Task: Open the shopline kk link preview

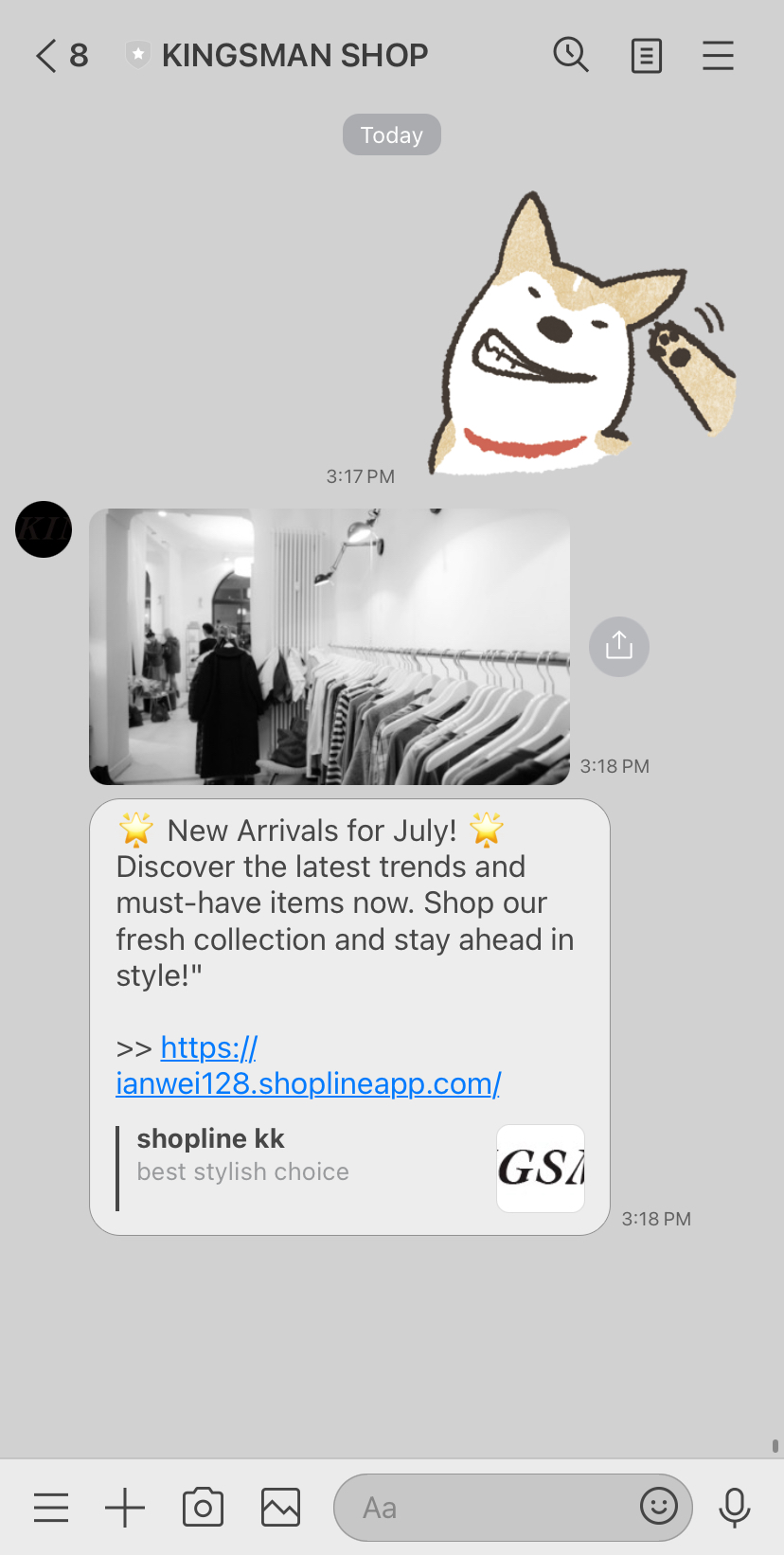Action: point(350,1168)
